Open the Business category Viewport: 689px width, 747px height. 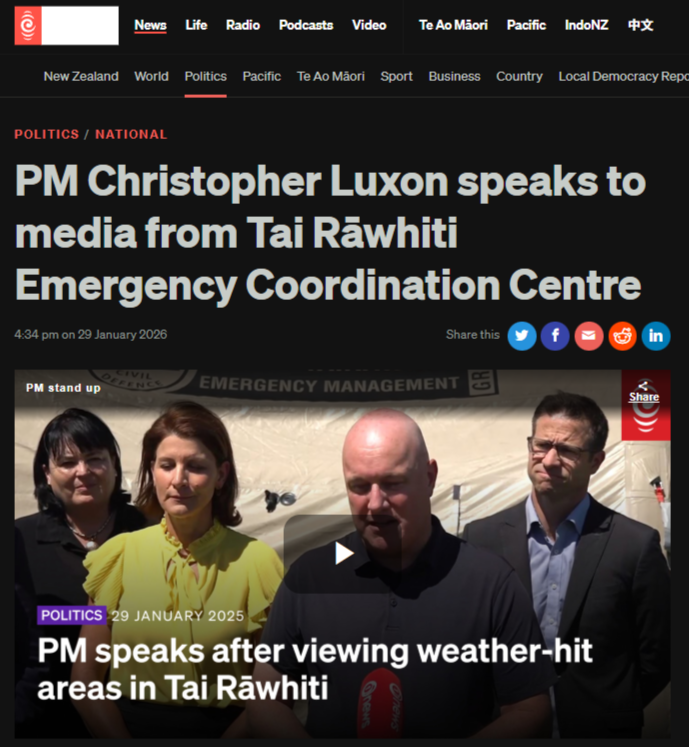click(x=454, y=76)
